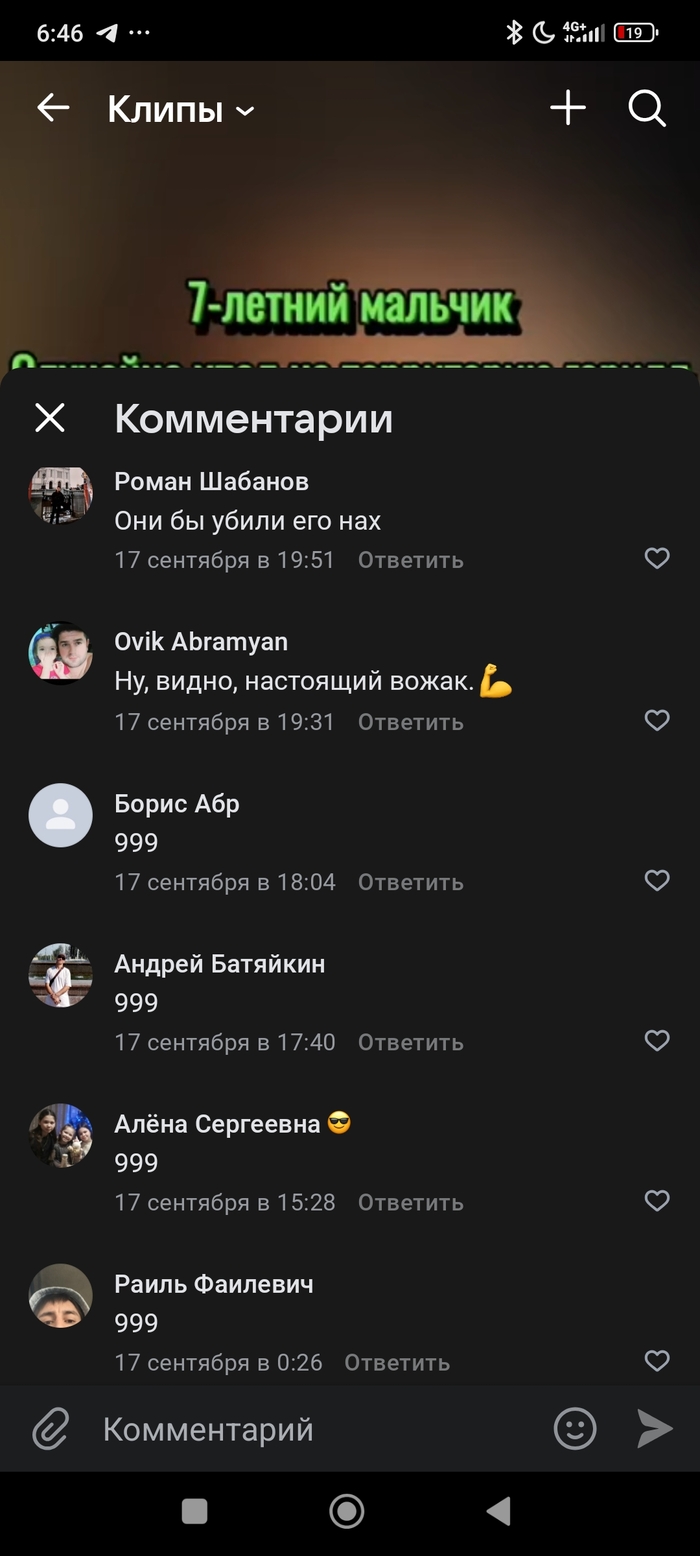Image resolution: width=700 pixels, height=1556 pixels.
Task: Open search in Клипы
Action: click(647, 108)
